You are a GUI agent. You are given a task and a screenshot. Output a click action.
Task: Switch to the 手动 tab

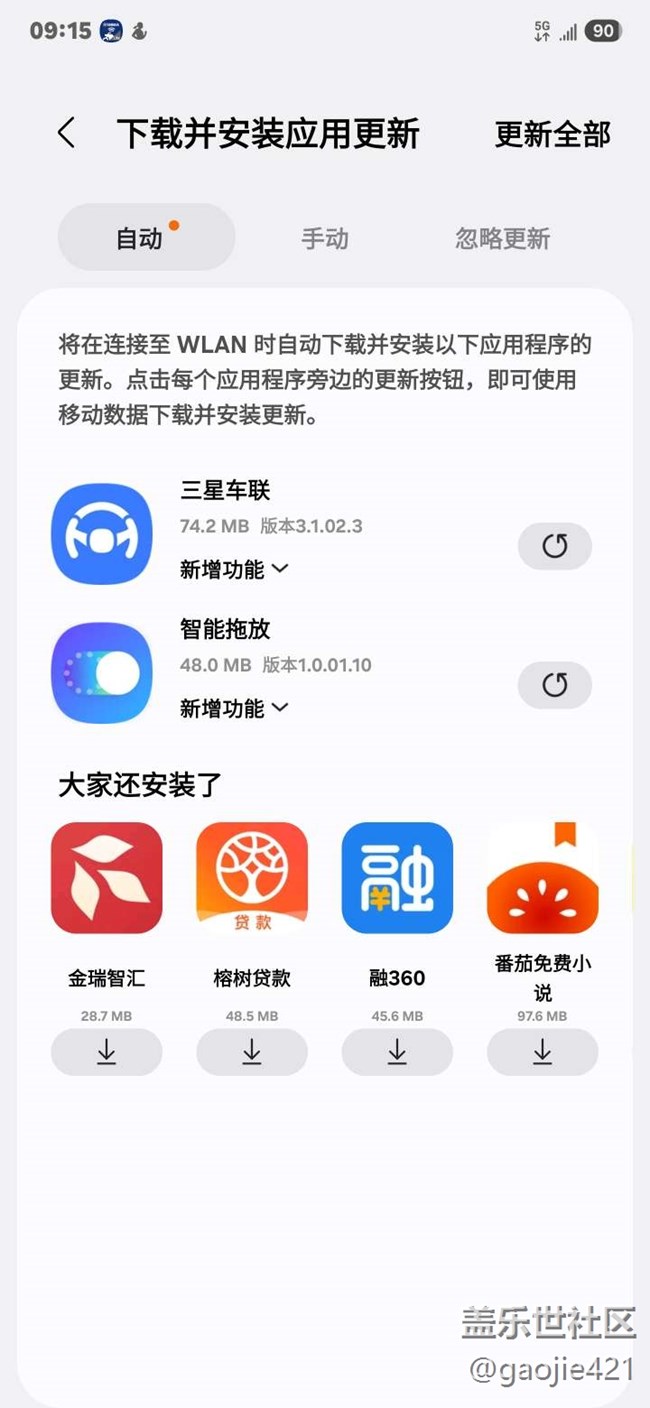325,239
